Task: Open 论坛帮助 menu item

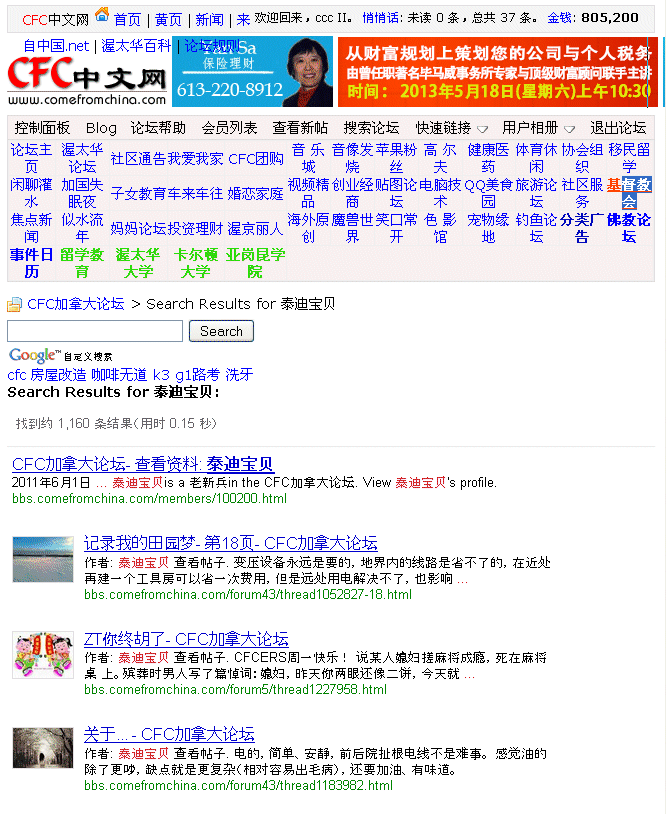Action: point(158,128)
